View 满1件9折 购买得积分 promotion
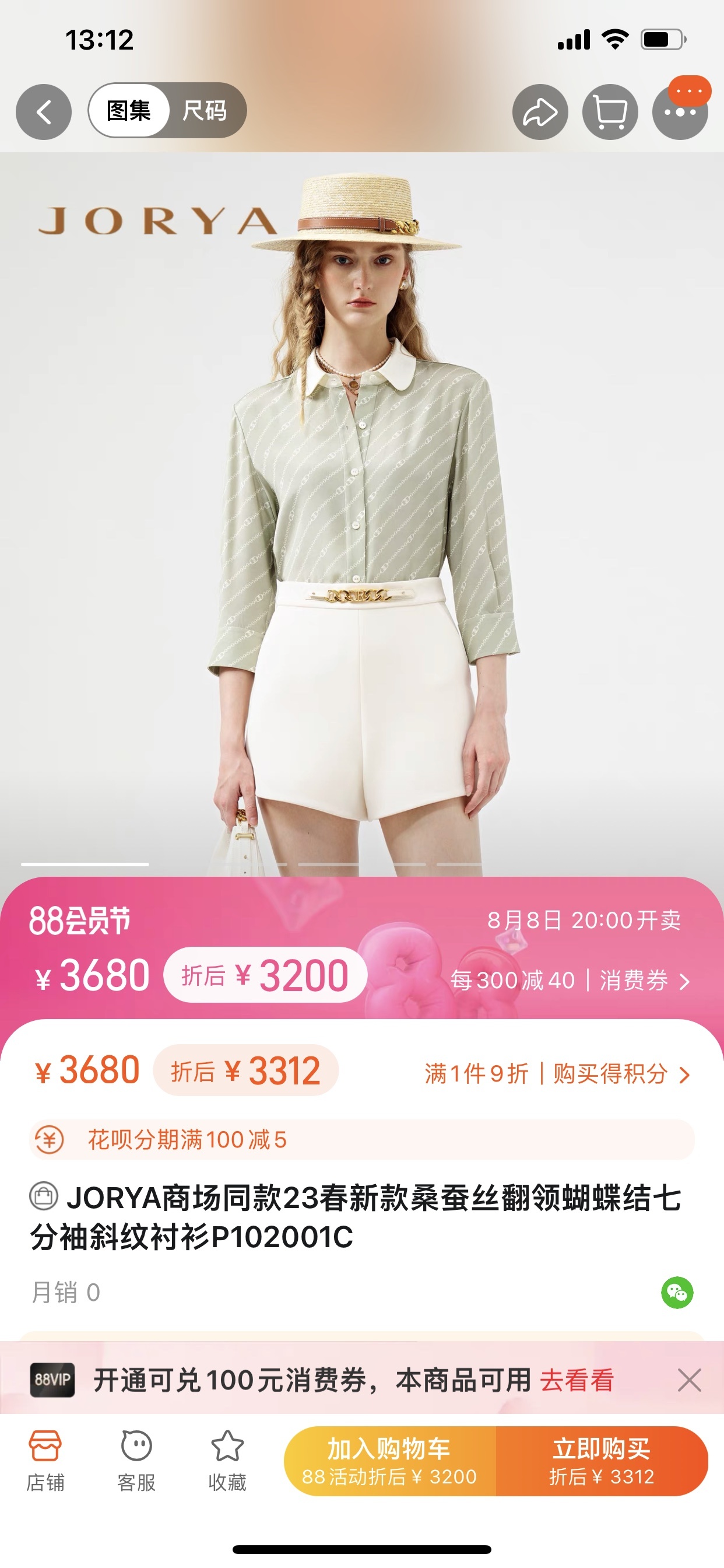This screenshot has height=1568, width=724. [x=557, y=1074]
